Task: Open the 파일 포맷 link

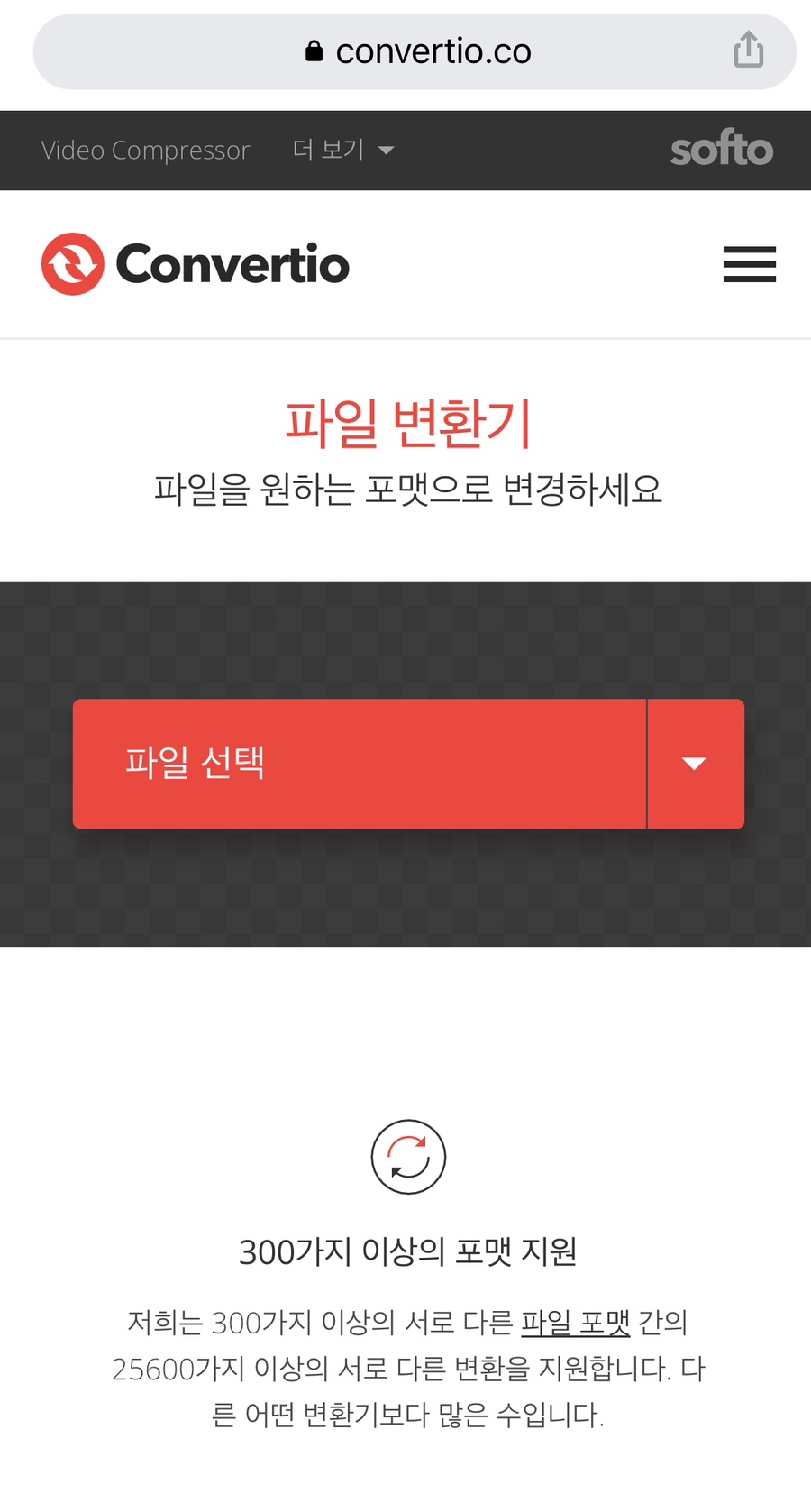Action: click(575, 1323)
